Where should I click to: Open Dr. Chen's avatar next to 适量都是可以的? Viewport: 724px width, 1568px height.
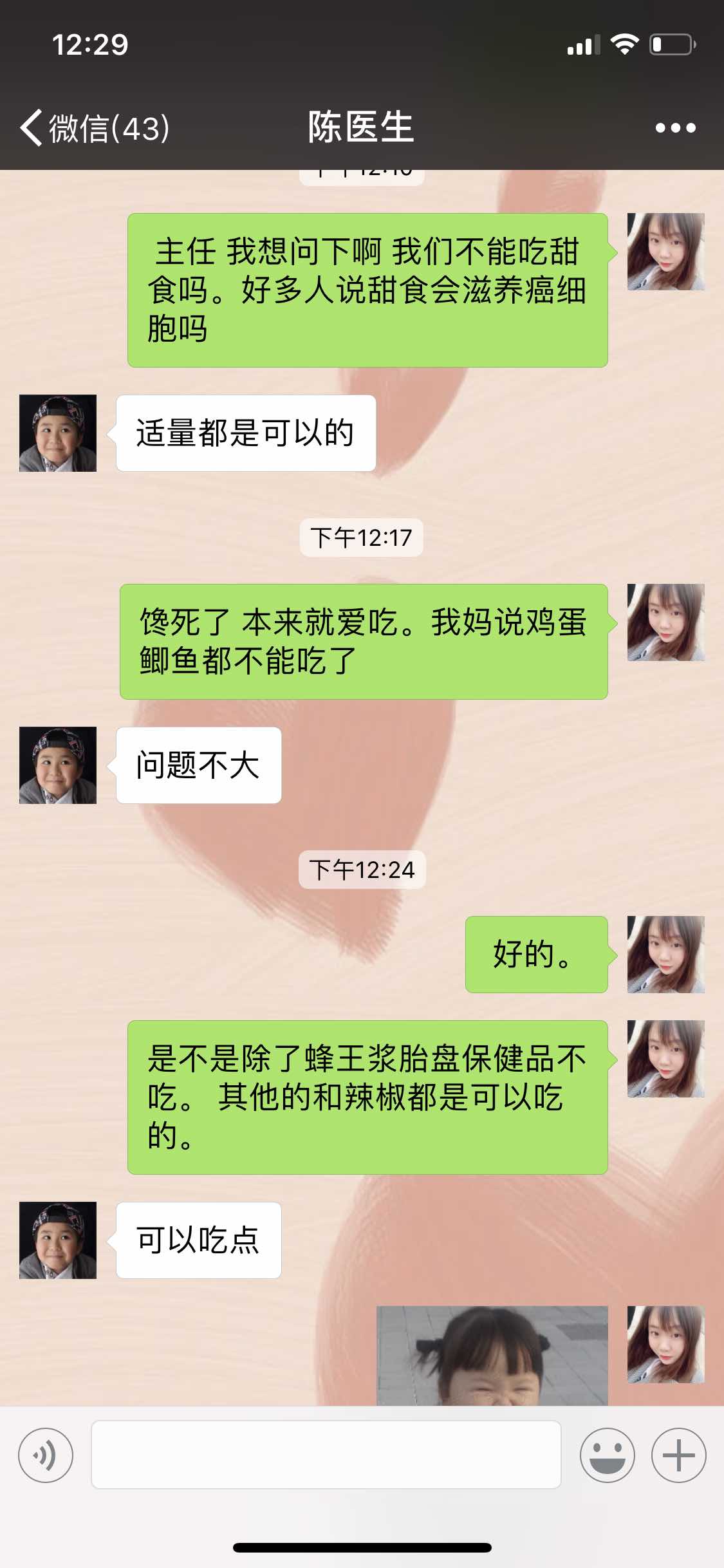58,433
